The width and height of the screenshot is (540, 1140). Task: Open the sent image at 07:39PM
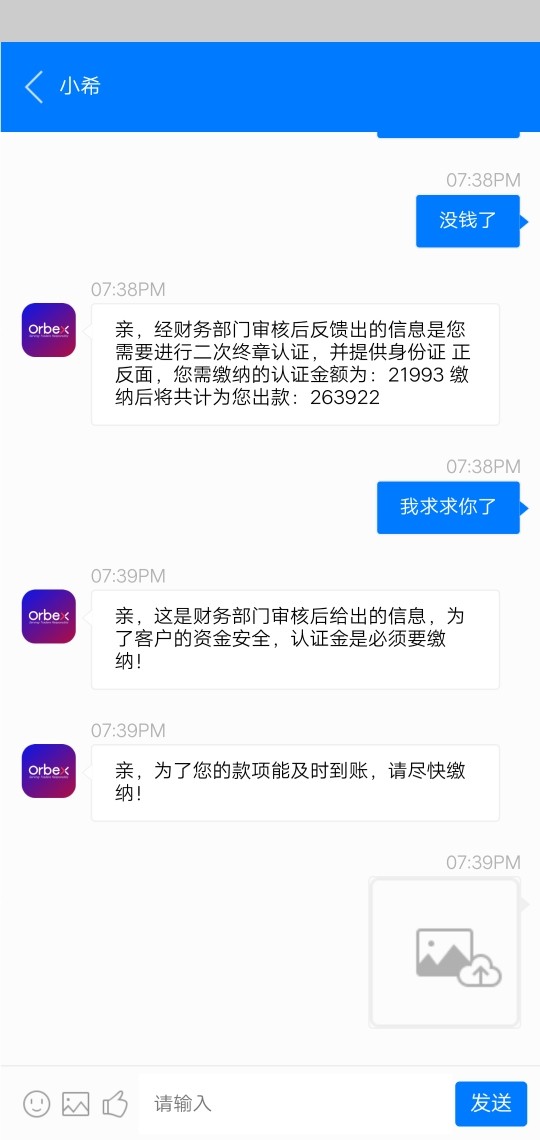445,952
